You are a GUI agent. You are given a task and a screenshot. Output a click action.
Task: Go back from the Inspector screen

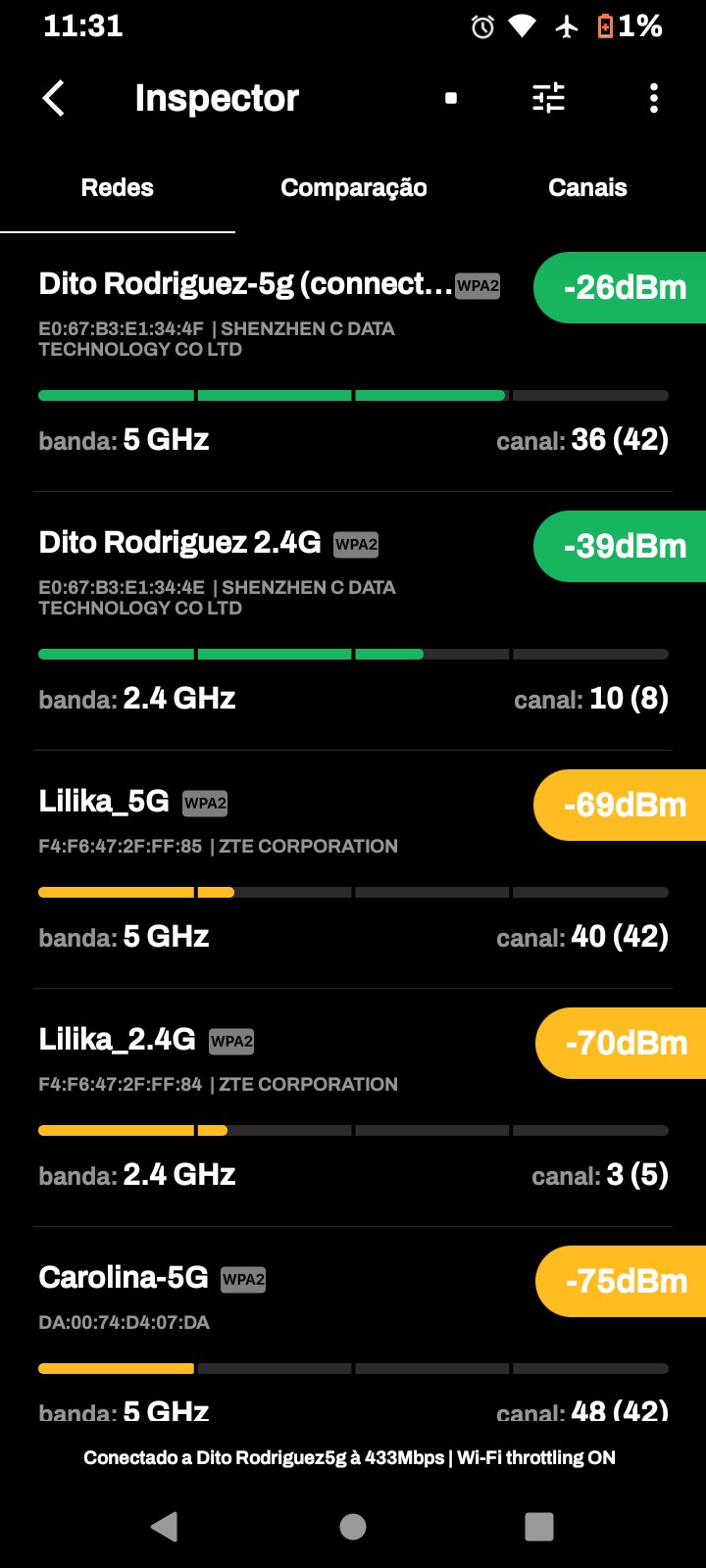click(55, 98)
